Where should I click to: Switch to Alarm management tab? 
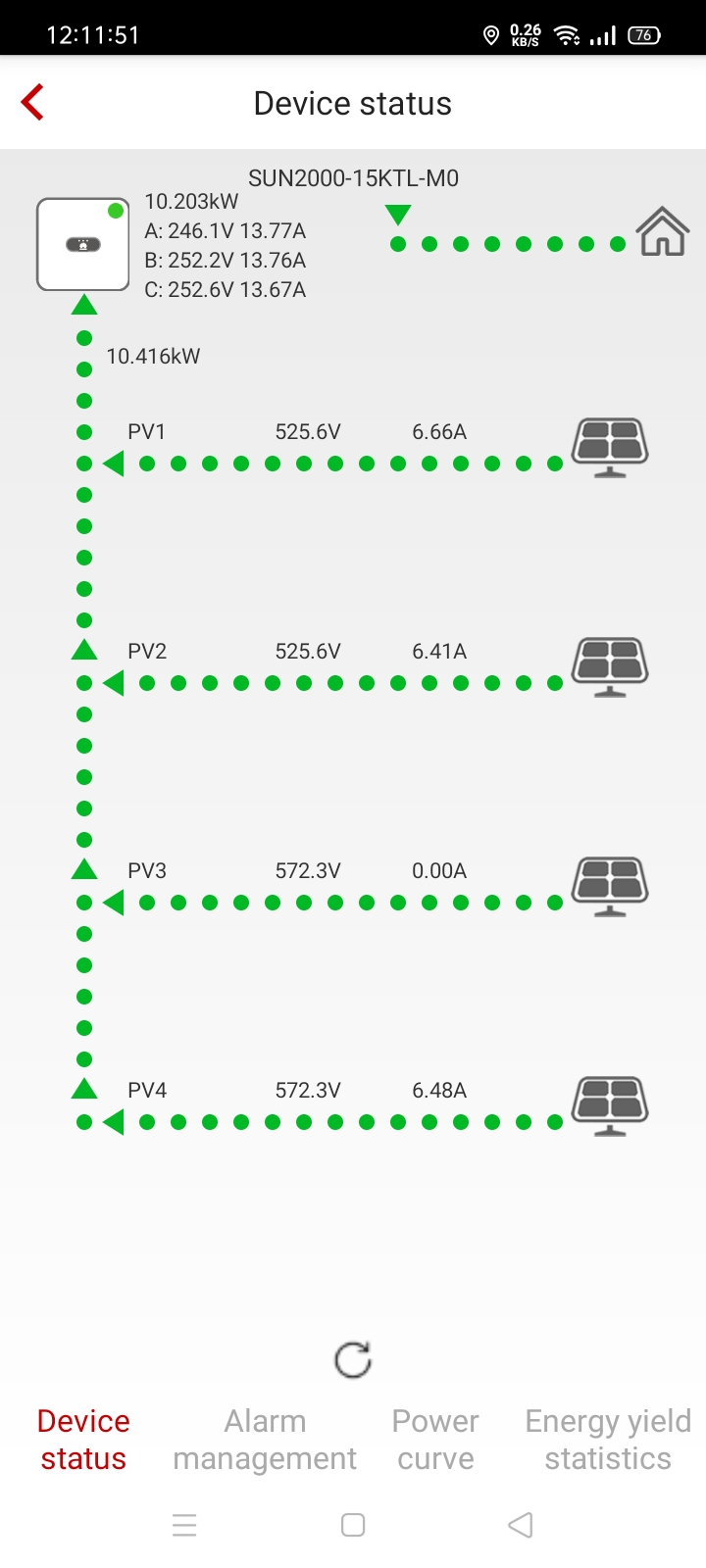pyautogui.click(x=265, y=1440)
